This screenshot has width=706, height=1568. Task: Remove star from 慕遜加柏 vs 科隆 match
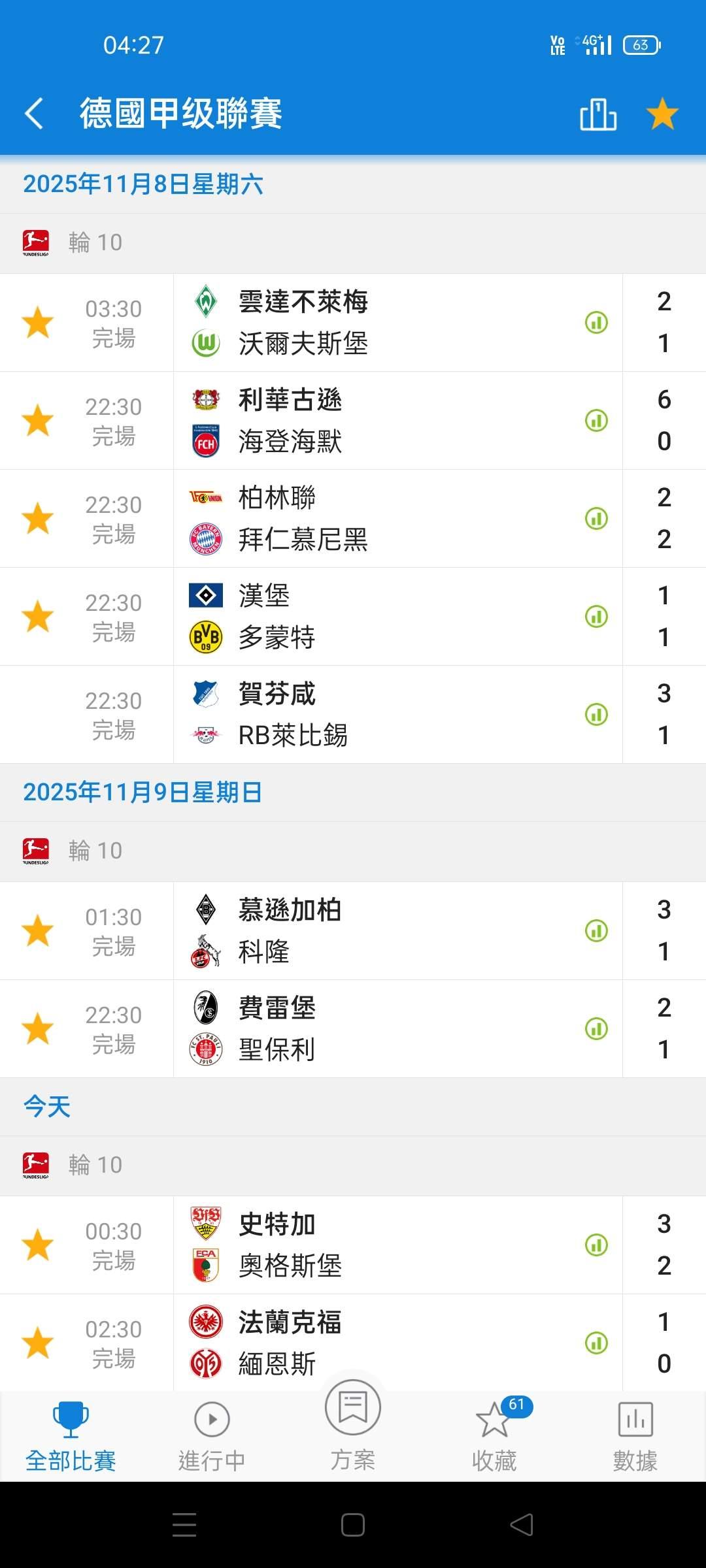pos(38,931)
